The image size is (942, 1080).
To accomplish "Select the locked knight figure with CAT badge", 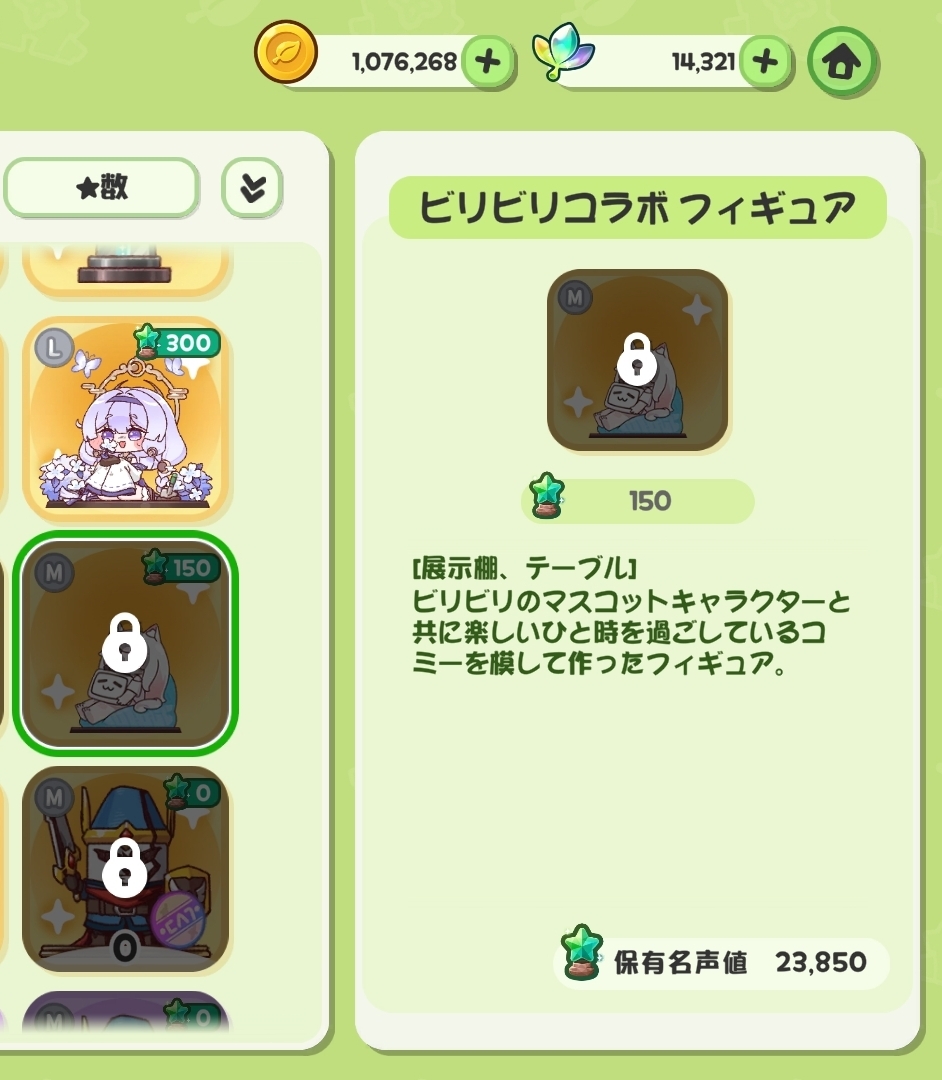I will [x=126, y=868].
